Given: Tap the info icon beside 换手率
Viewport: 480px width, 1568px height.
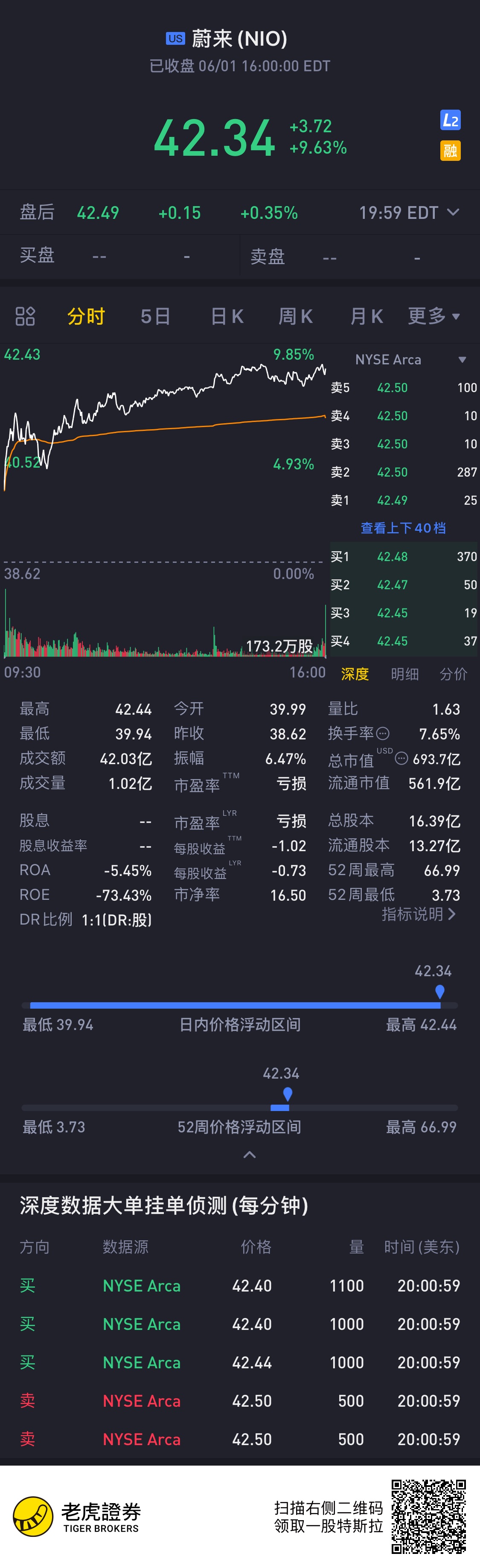Looking at the screenshot, I should point(383,733).
